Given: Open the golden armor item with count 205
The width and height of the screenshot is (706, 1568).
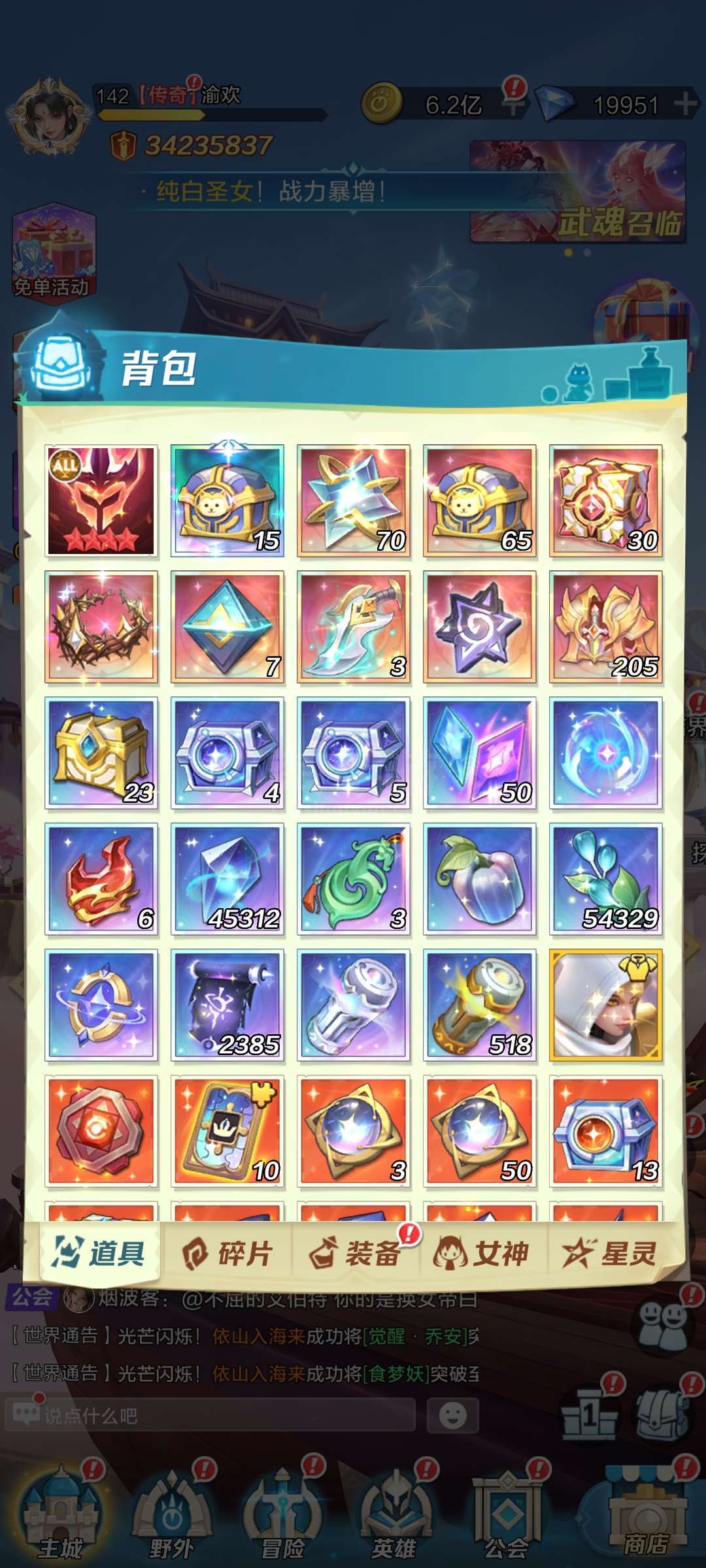Looking at the screenshot, I should tap(606, 627).
